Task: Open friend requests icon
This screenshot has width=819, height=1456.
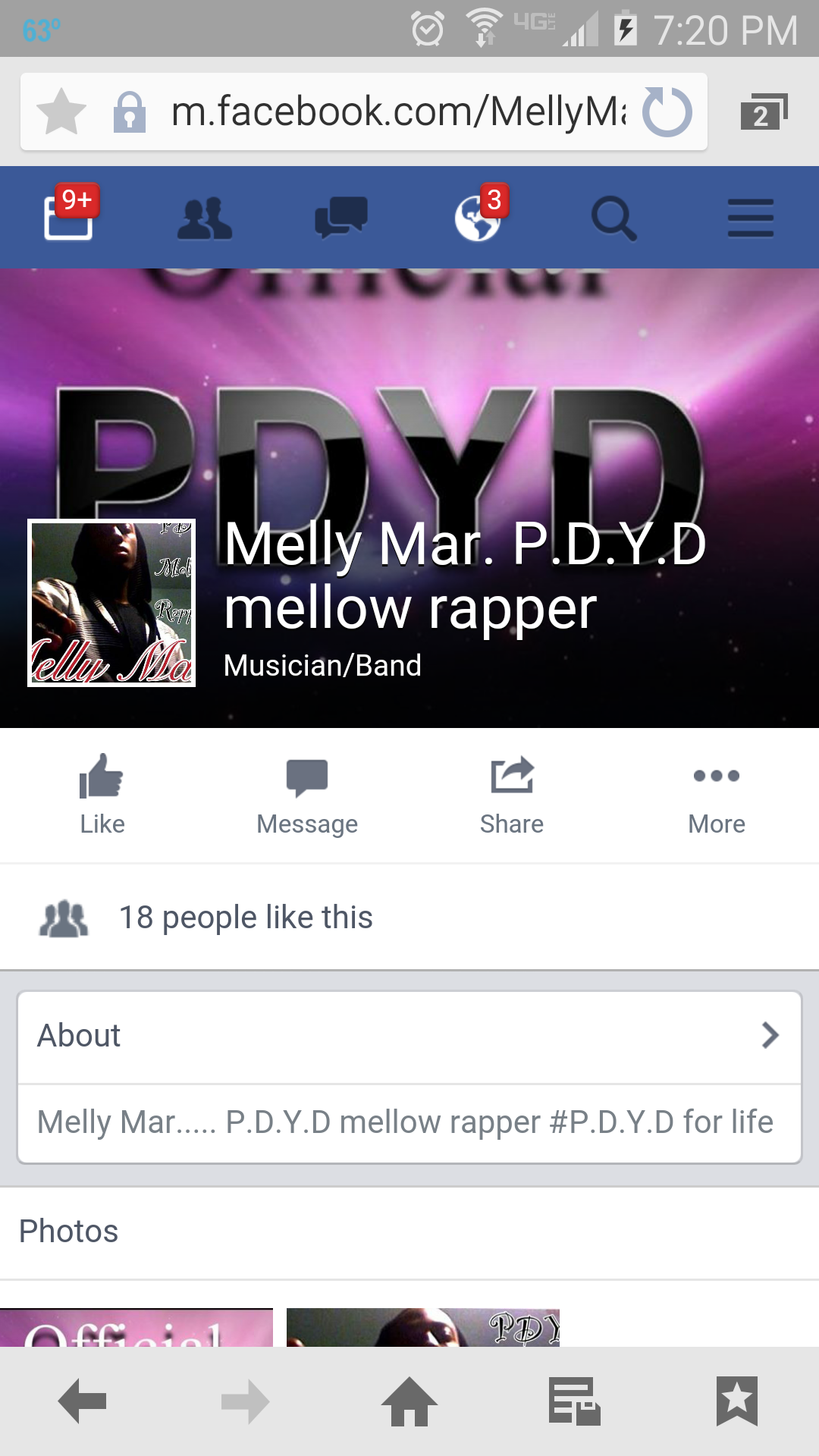Action: pos(205,218)
